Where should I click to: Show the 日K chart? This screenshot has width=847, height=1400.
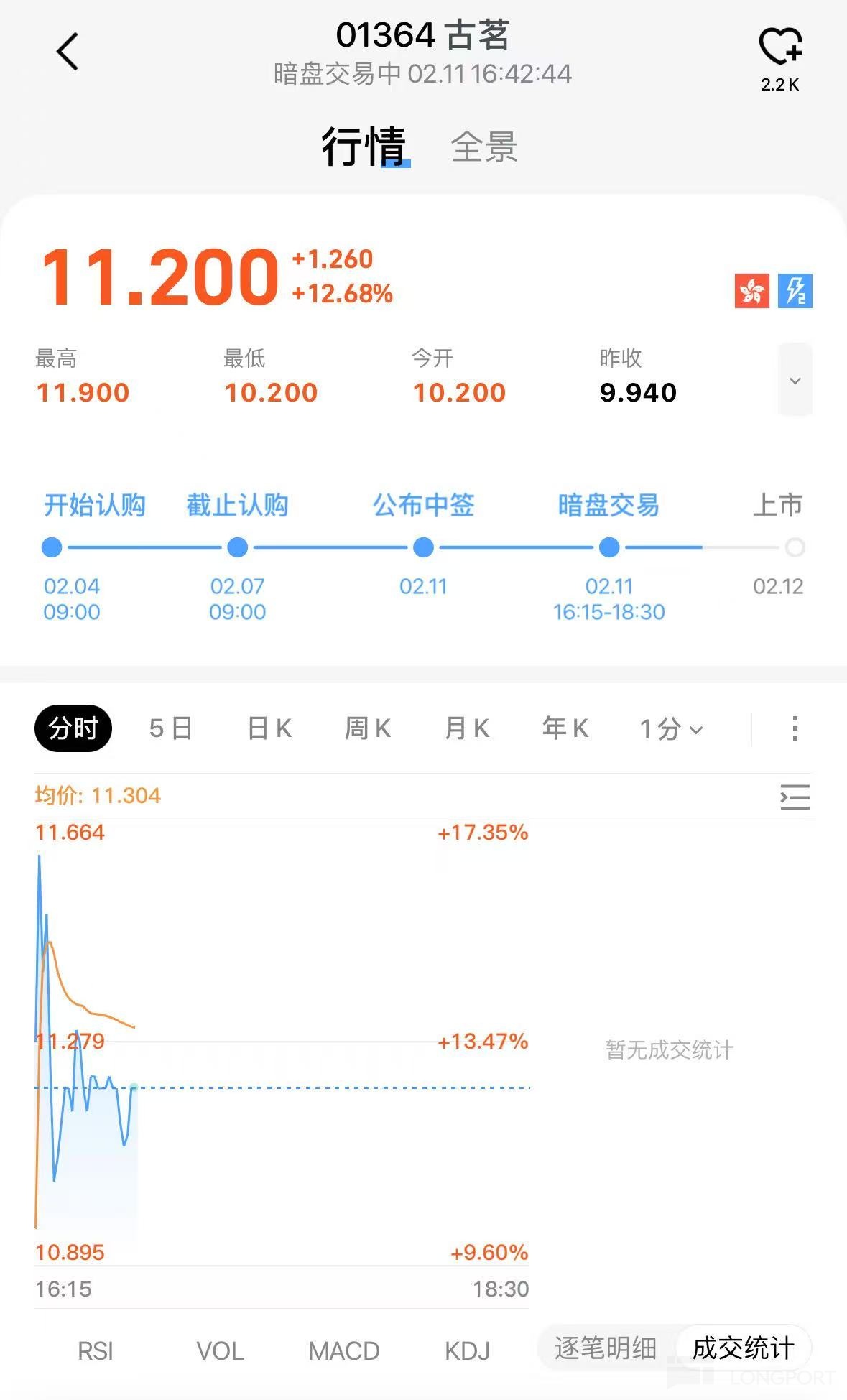click(x=269, y=728)
